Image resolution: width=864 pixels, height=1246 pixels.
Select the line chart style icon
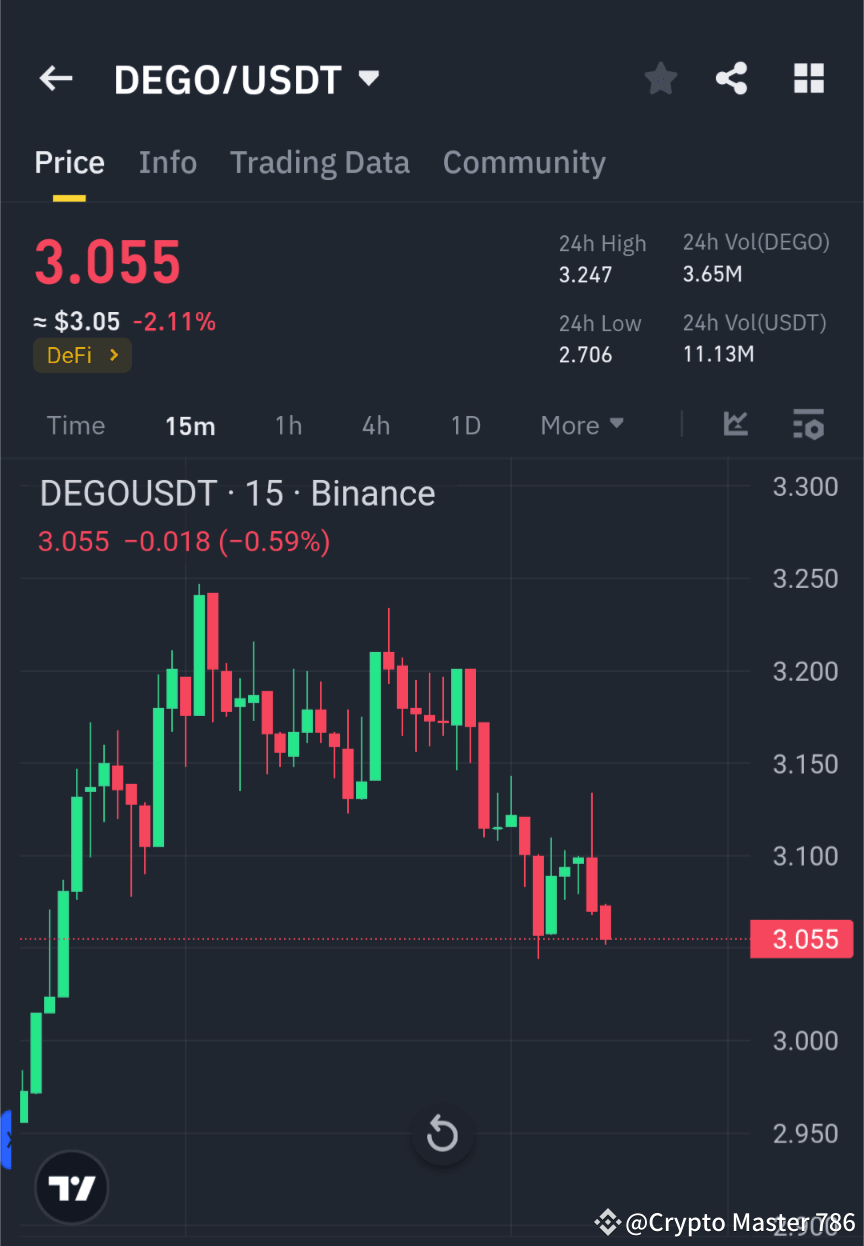coord(736,425)
